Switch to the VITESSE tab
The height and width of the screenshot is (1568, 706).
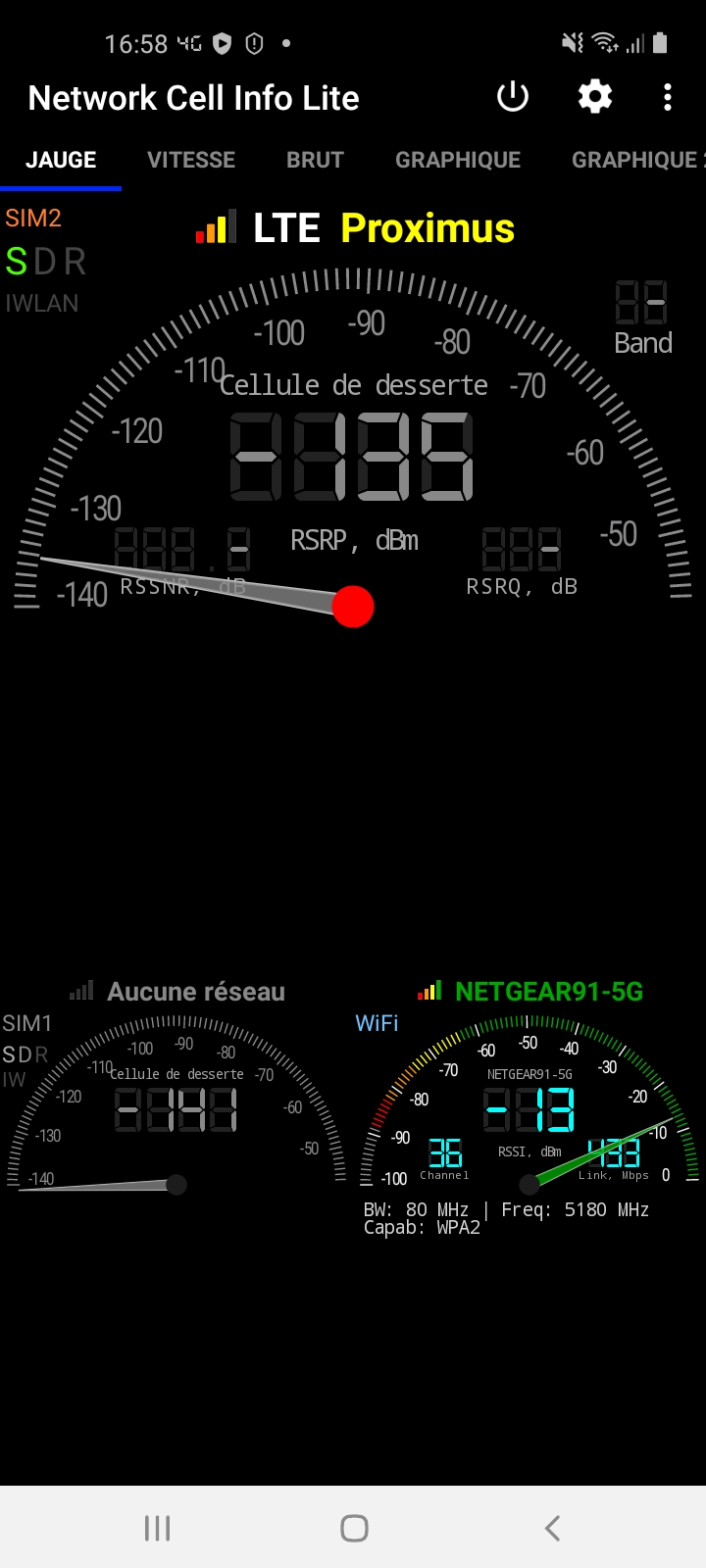click(x=191, y=160)
